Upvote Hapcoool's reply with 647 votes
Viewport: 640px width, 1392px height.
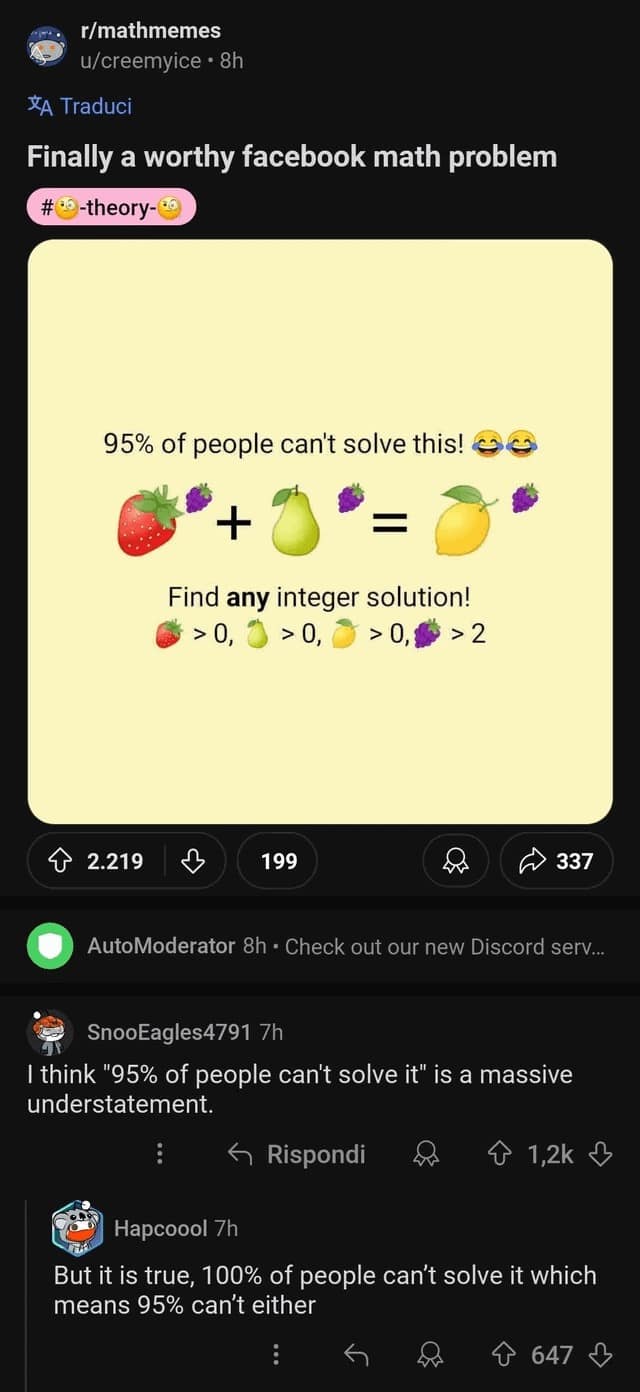tap(500, 1355)
